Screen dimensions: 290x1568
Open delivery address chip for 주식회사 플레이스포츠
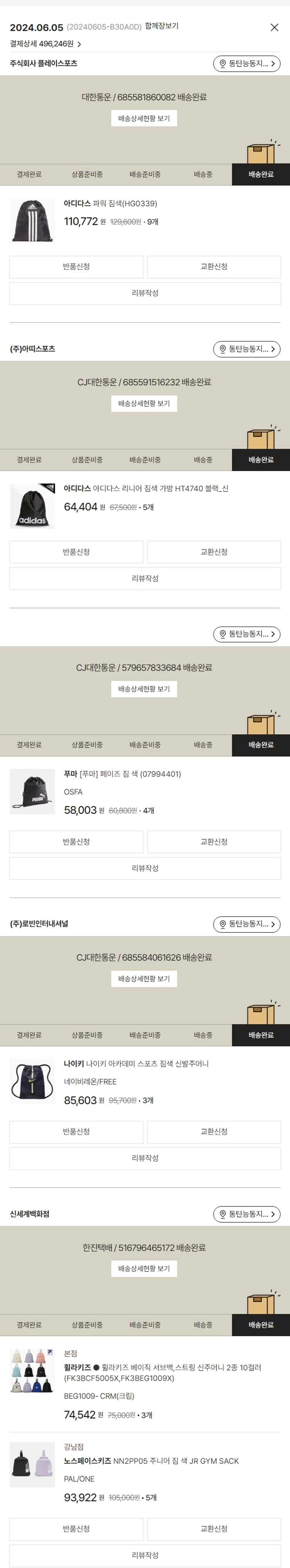[x=246, y=63]
